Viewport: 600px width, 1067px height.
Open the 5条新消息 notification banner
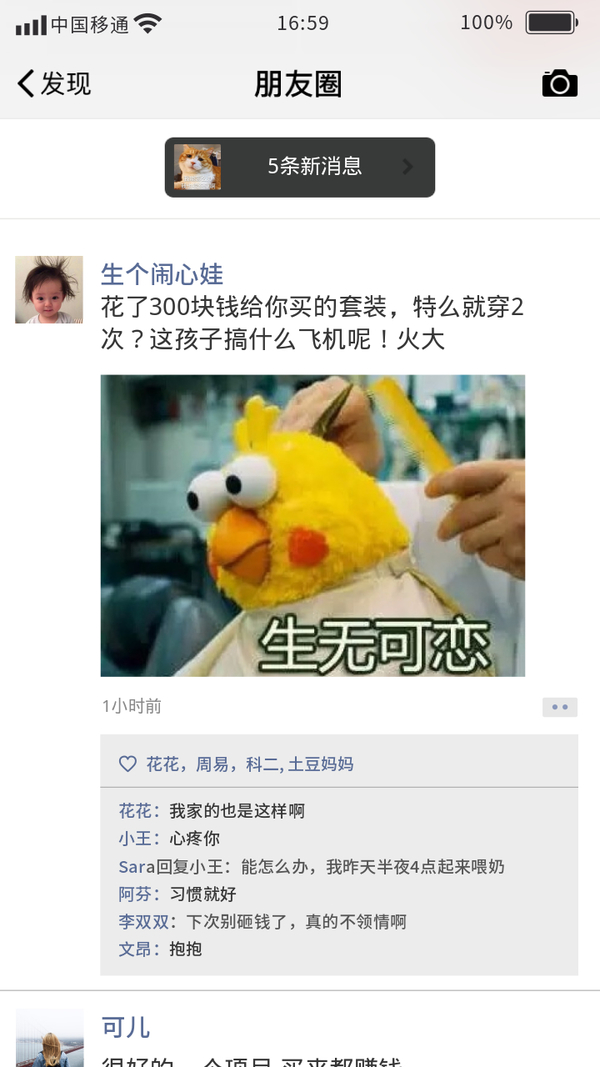click(x=300, y=167)
